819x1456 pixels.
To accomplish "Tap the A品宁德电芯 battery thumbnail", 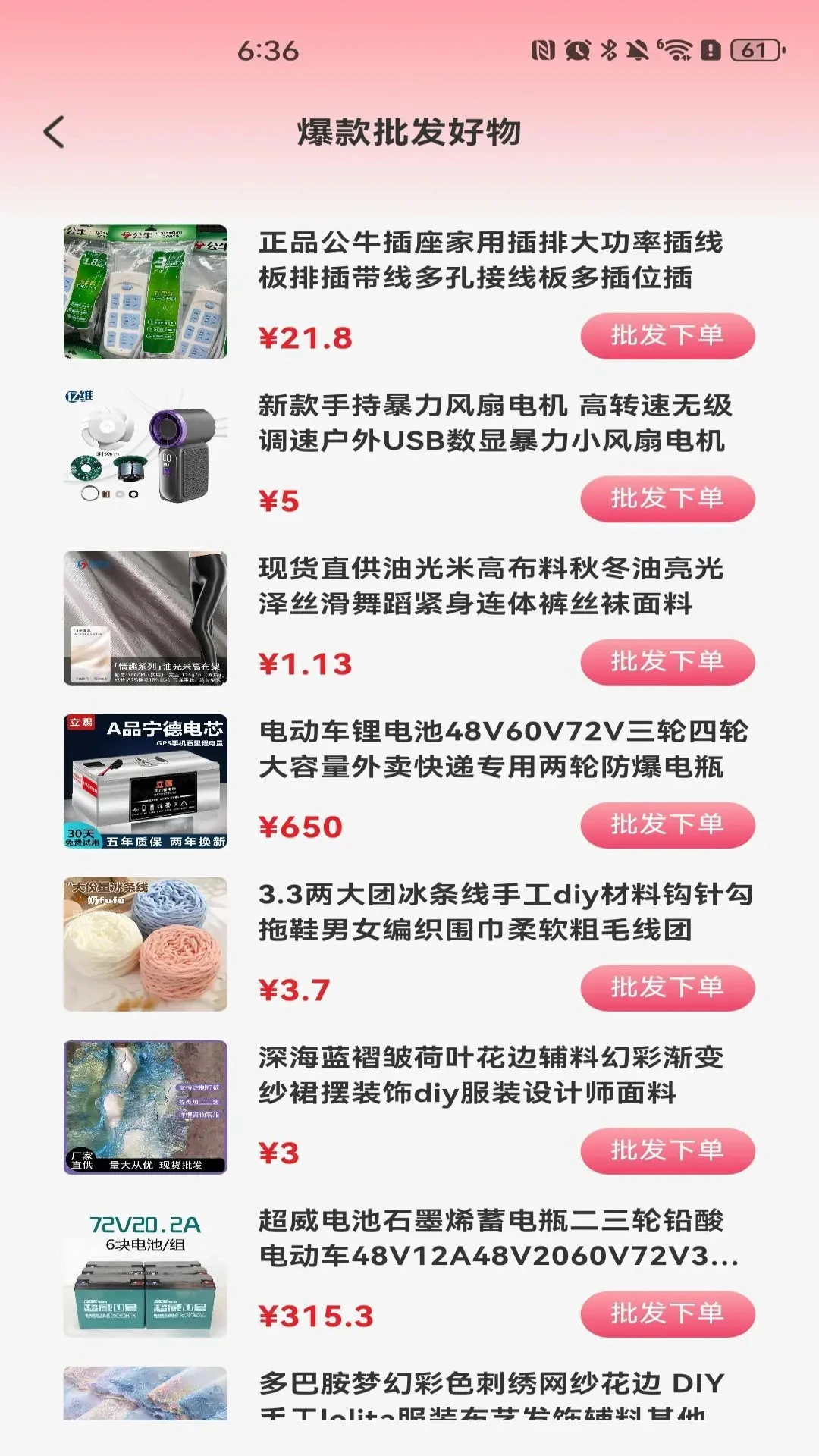I will coord(148,780).
